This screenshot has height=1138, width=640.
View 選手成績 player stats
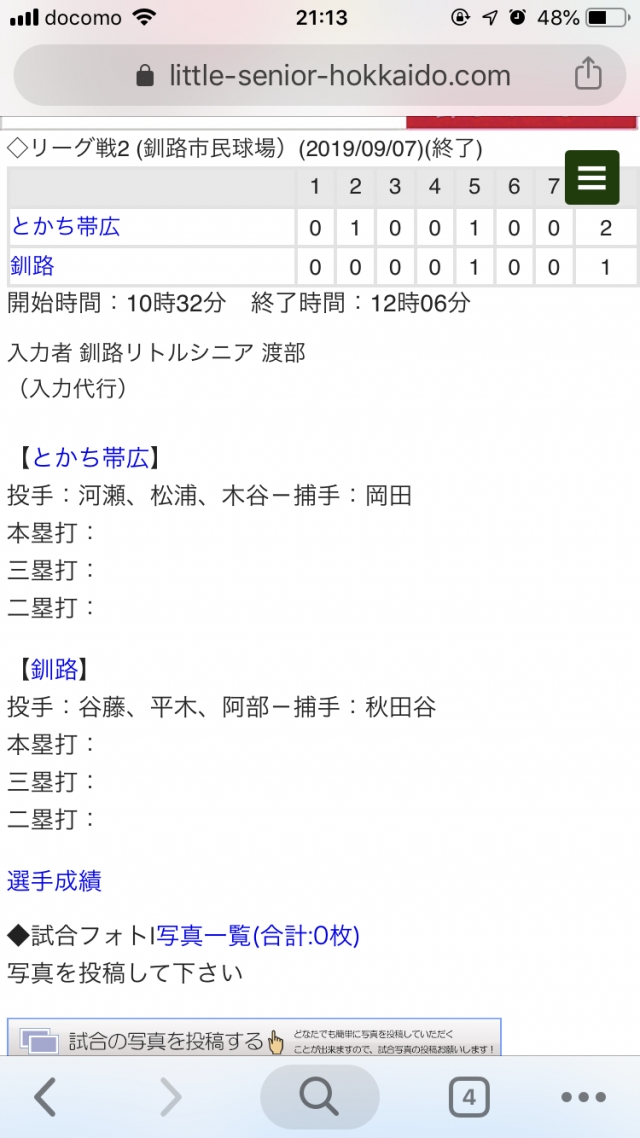point(54,881)
